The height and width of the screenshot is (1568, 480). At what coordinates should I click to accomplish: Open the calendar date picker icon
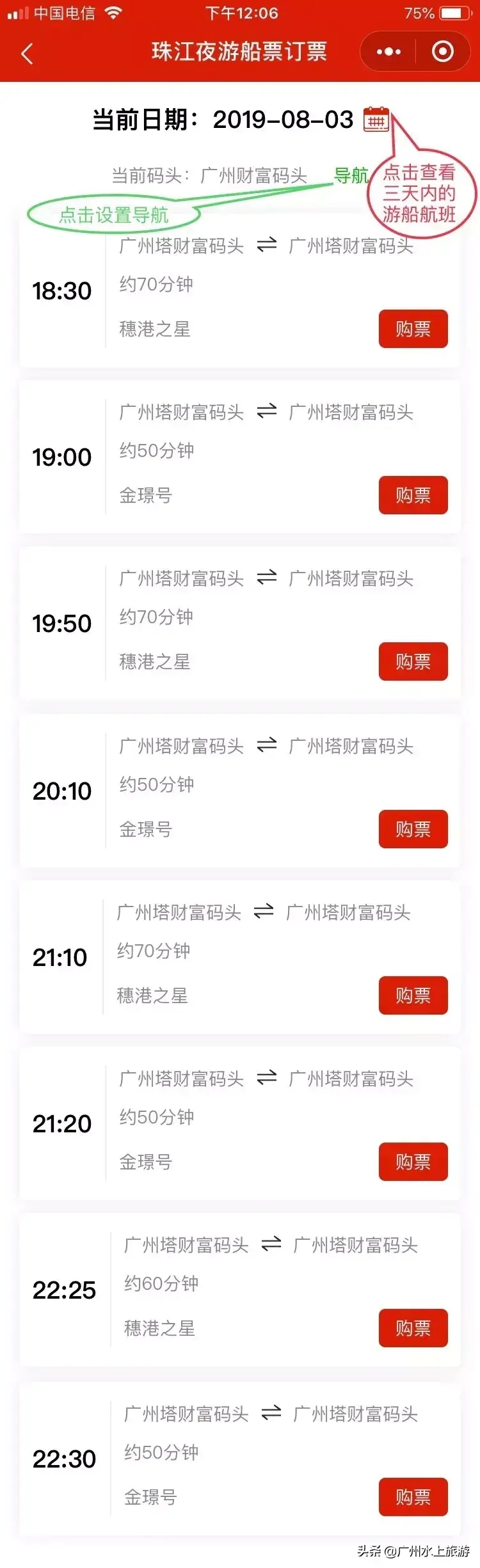click(x=376, y=119)
